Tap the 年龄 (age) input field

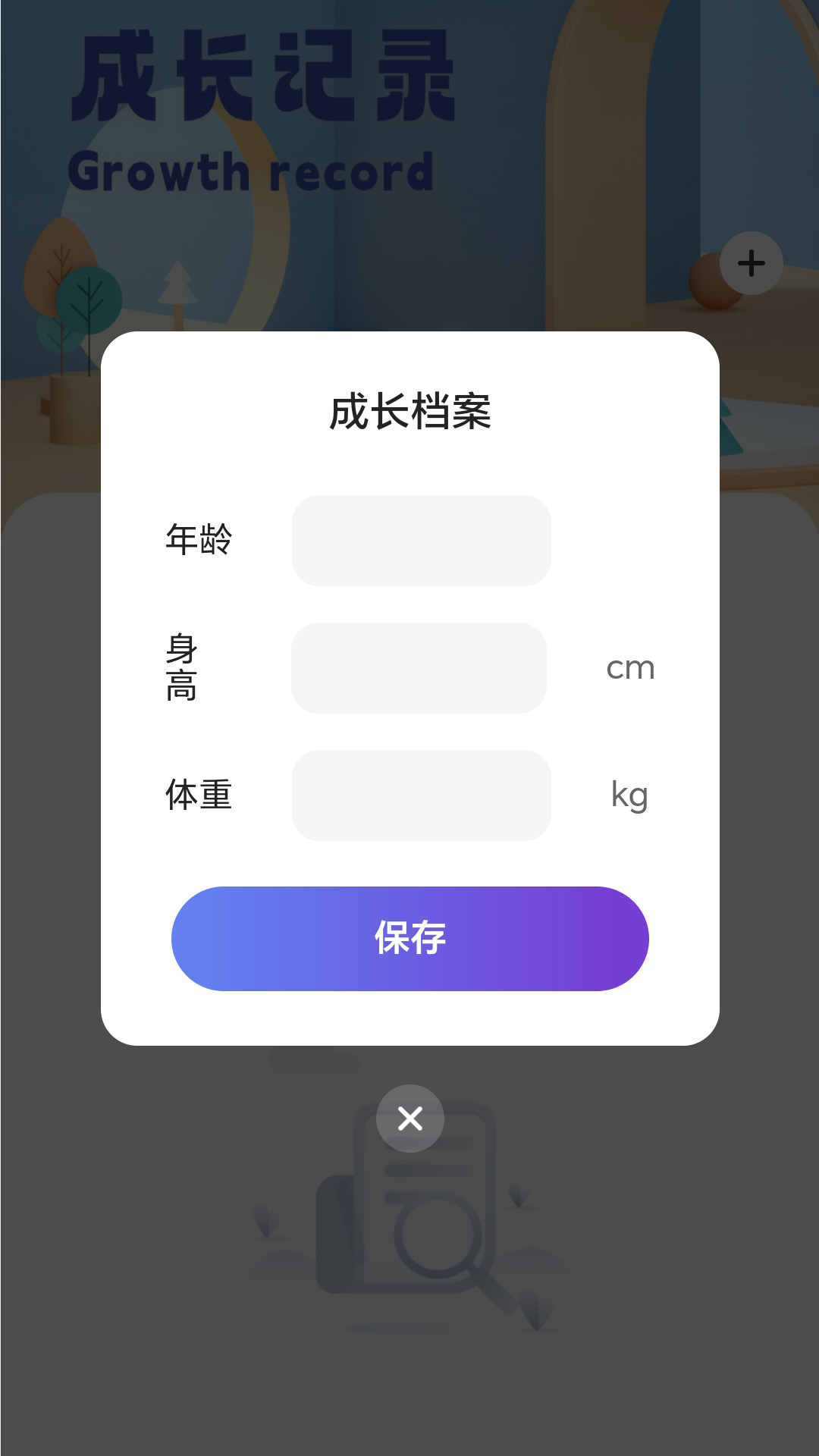click(421, 540)
